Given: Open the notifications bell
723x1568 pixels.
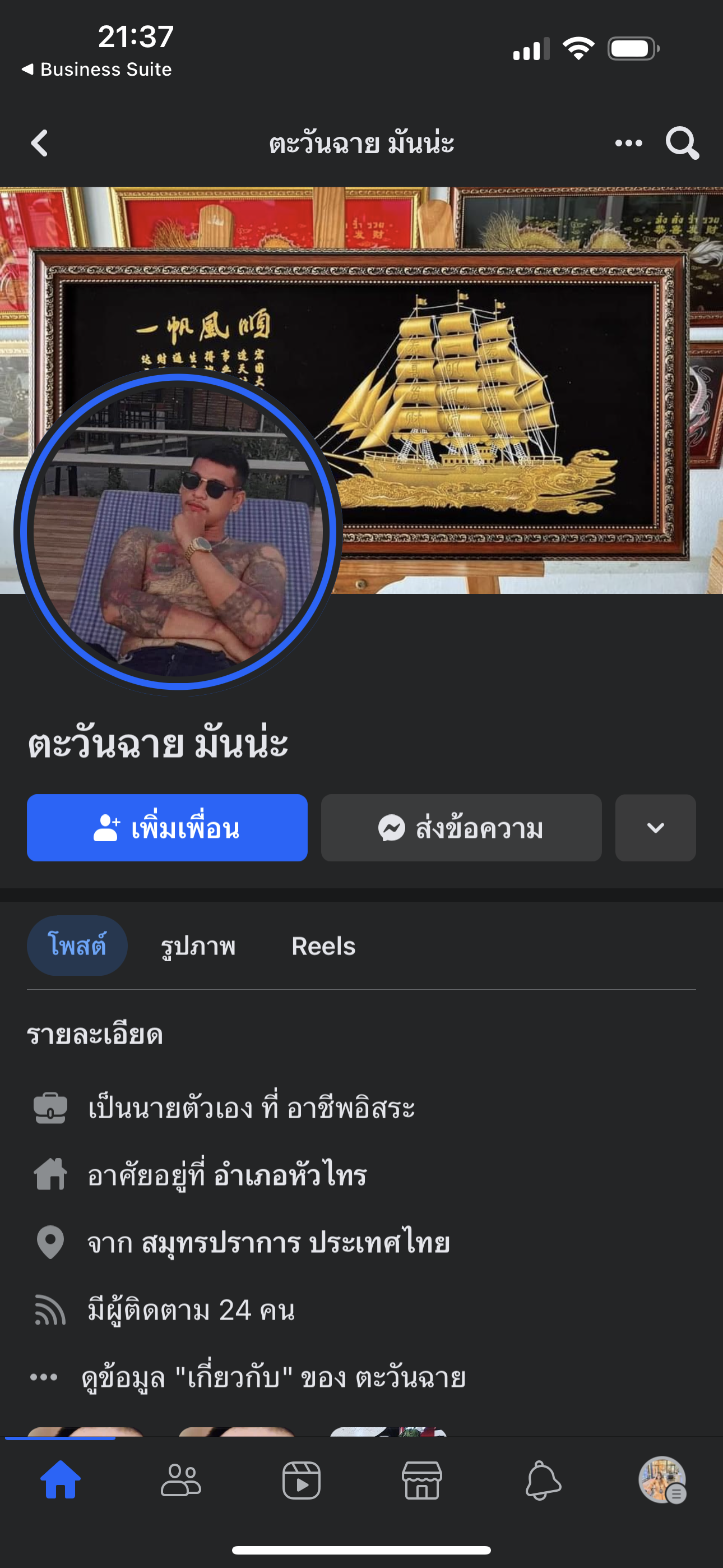Looking at the screenshot, I should (543, 1481).
